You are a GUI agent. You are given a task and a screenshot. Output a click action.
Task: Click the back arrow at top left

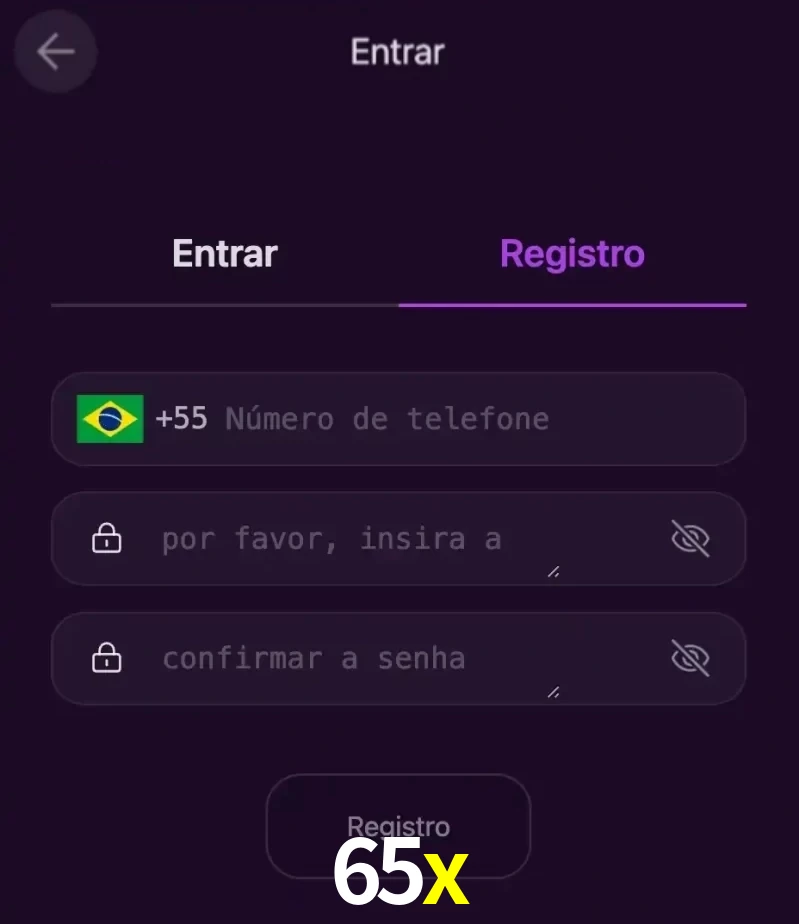[x=55, y=52]
